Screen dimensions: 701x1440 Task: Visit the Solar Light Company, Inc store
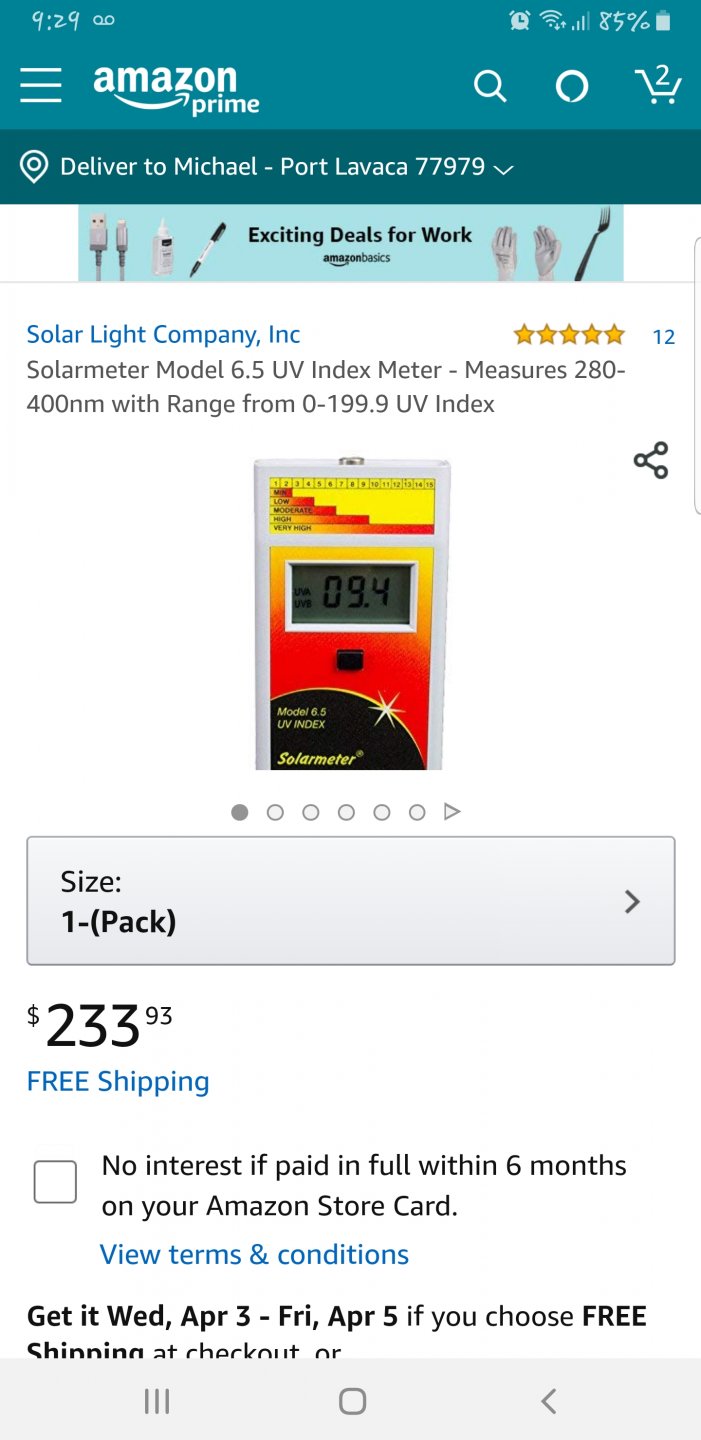coord(163,335)
